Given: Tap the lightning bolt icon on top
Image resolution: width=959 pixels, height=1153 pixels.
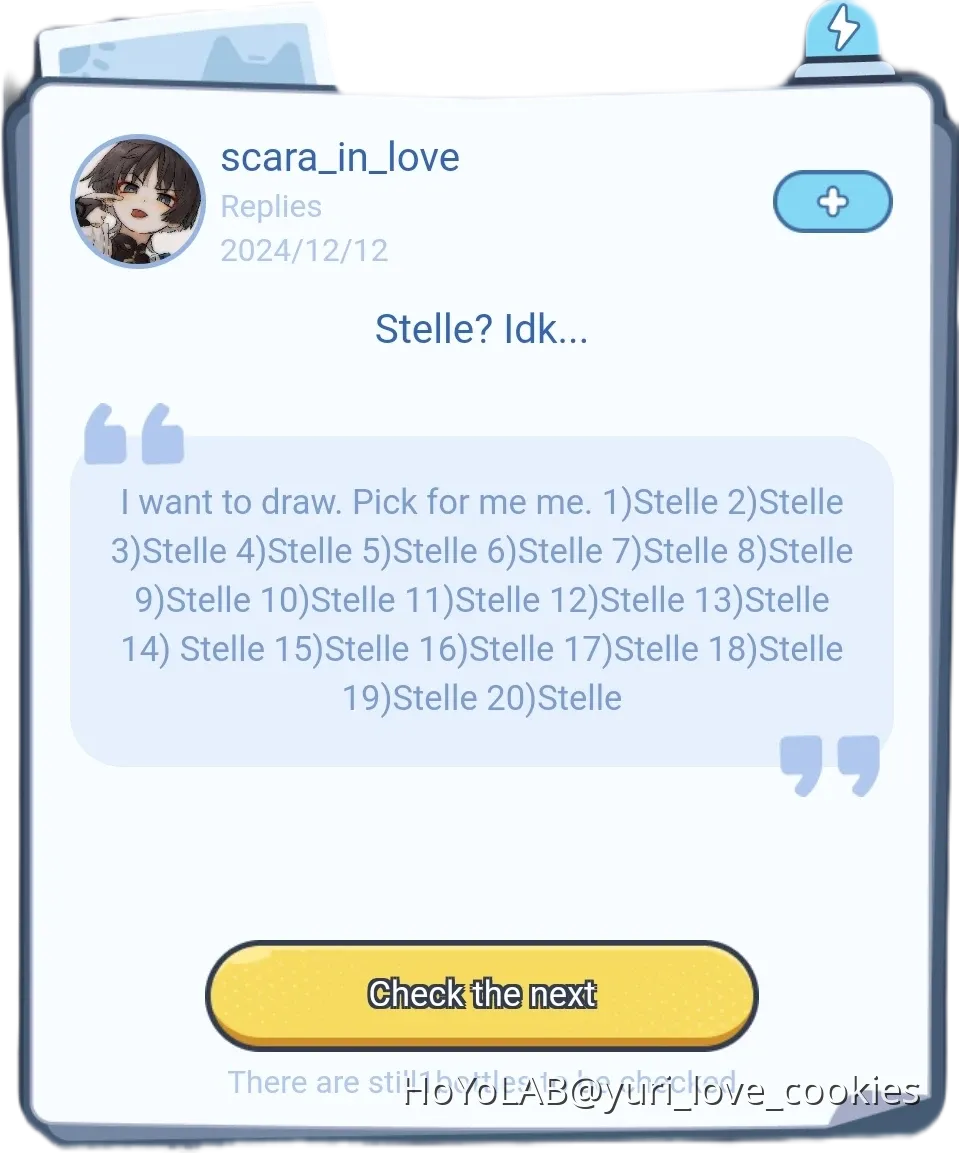Looking at the screenshot, I should pos(843,30).
